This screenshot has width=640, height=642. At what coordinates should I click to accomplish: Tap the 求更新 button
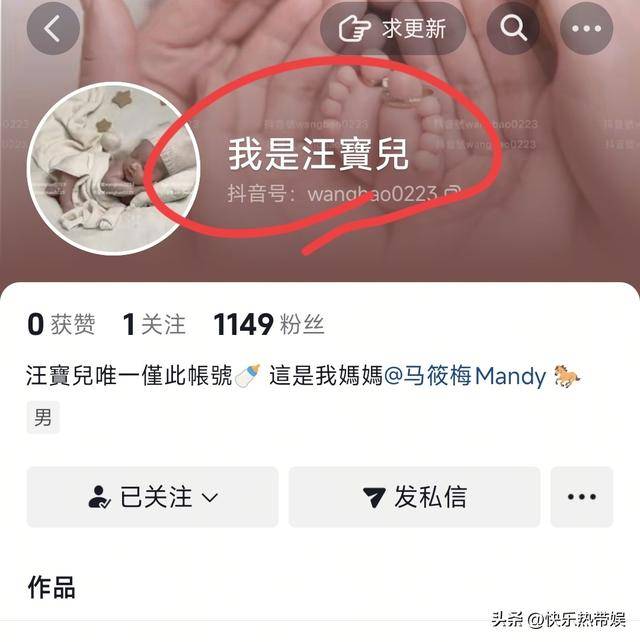(x=394, y=29)
